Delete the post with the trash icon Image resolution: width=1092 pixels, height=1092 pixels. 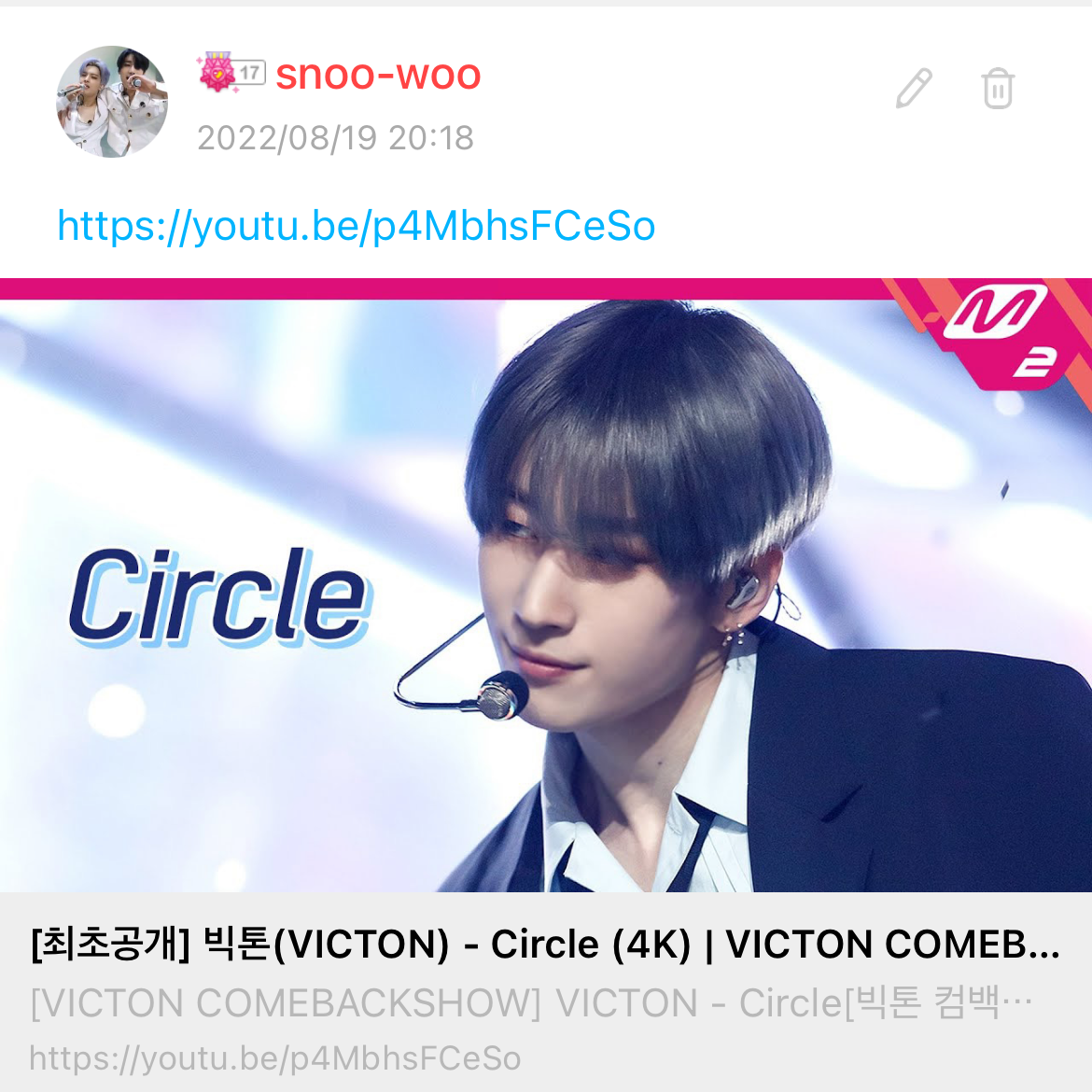[997, 89]
